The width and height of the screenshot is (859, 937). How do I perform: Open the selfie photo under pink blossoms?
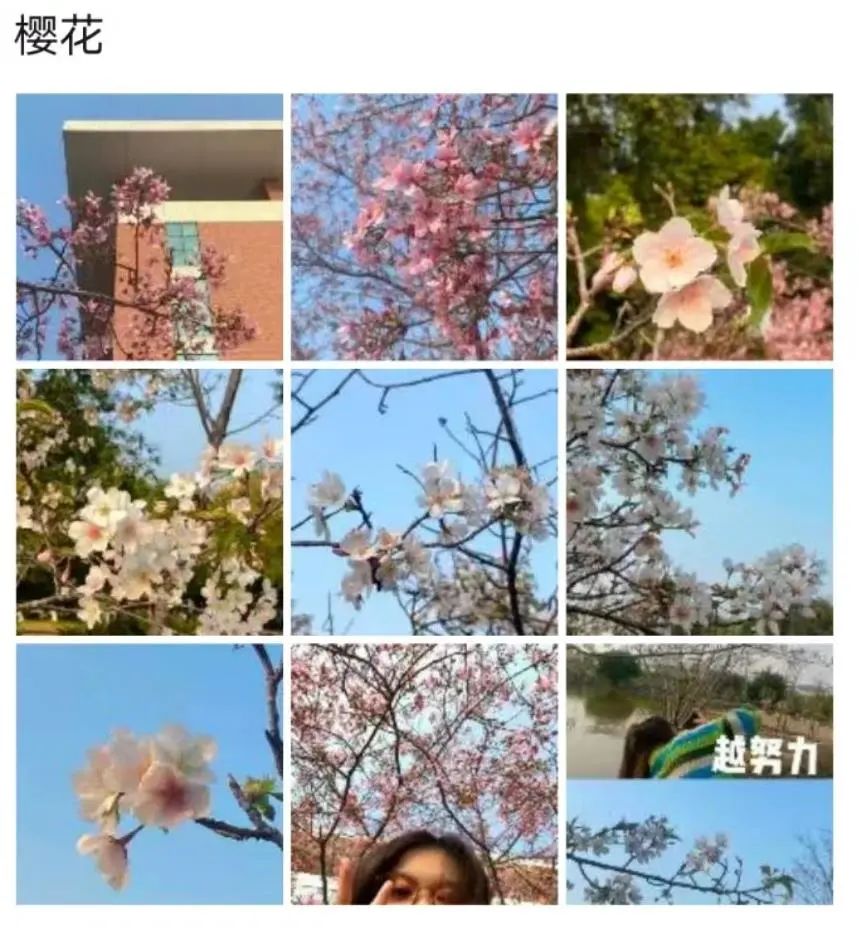[x=424, y=774]
